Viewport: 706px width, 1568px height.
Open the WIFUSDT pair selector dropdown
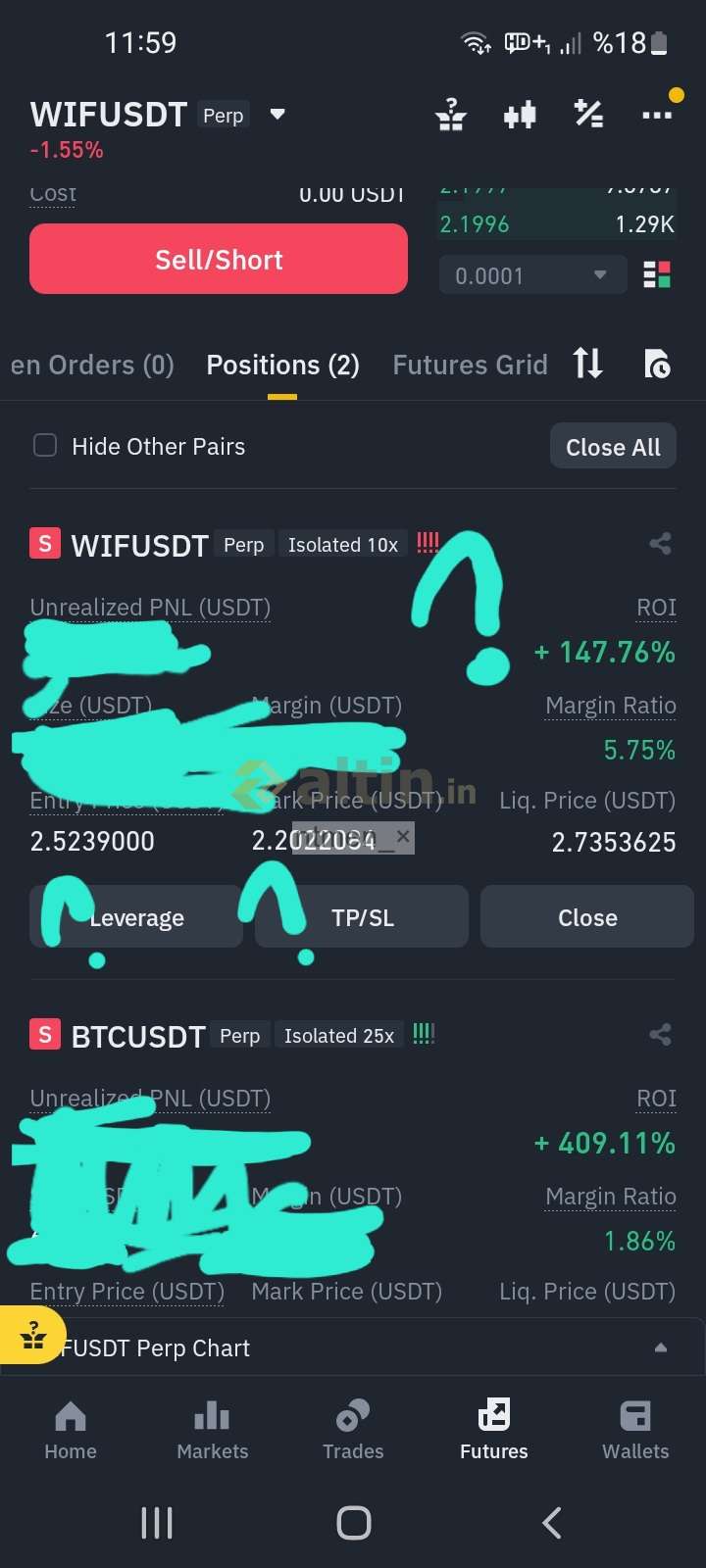[277, 115]
